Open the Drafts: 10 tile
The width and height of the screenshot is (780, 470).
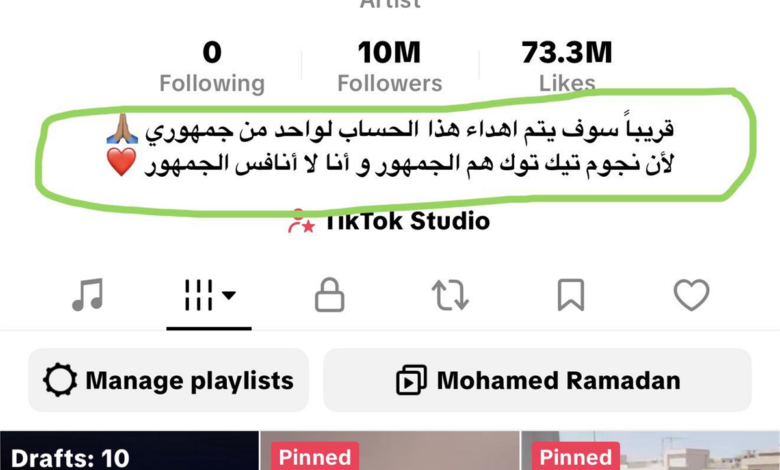(x=128, y=452)
